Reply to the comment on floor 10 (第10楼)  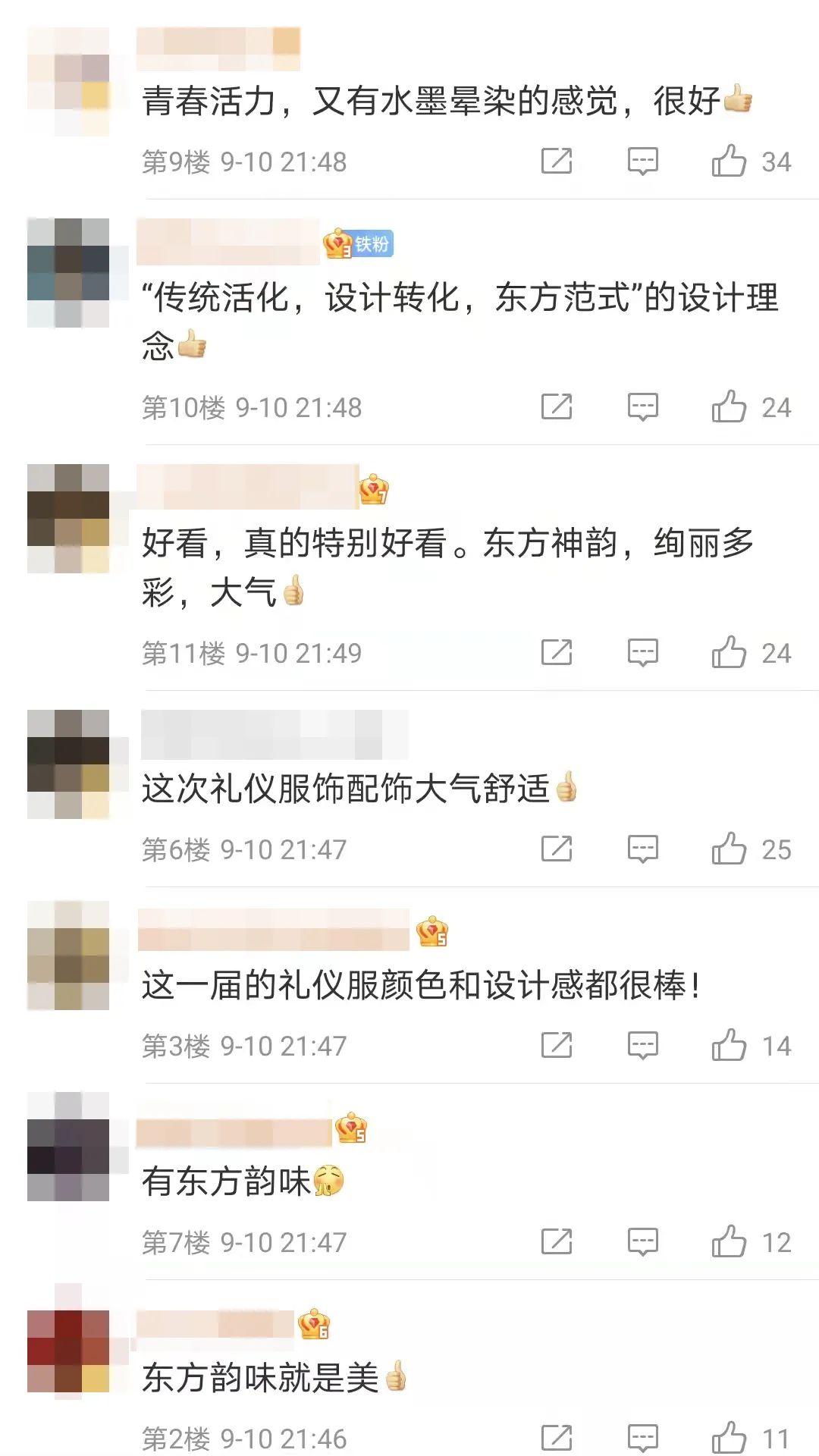pos(642,406)
